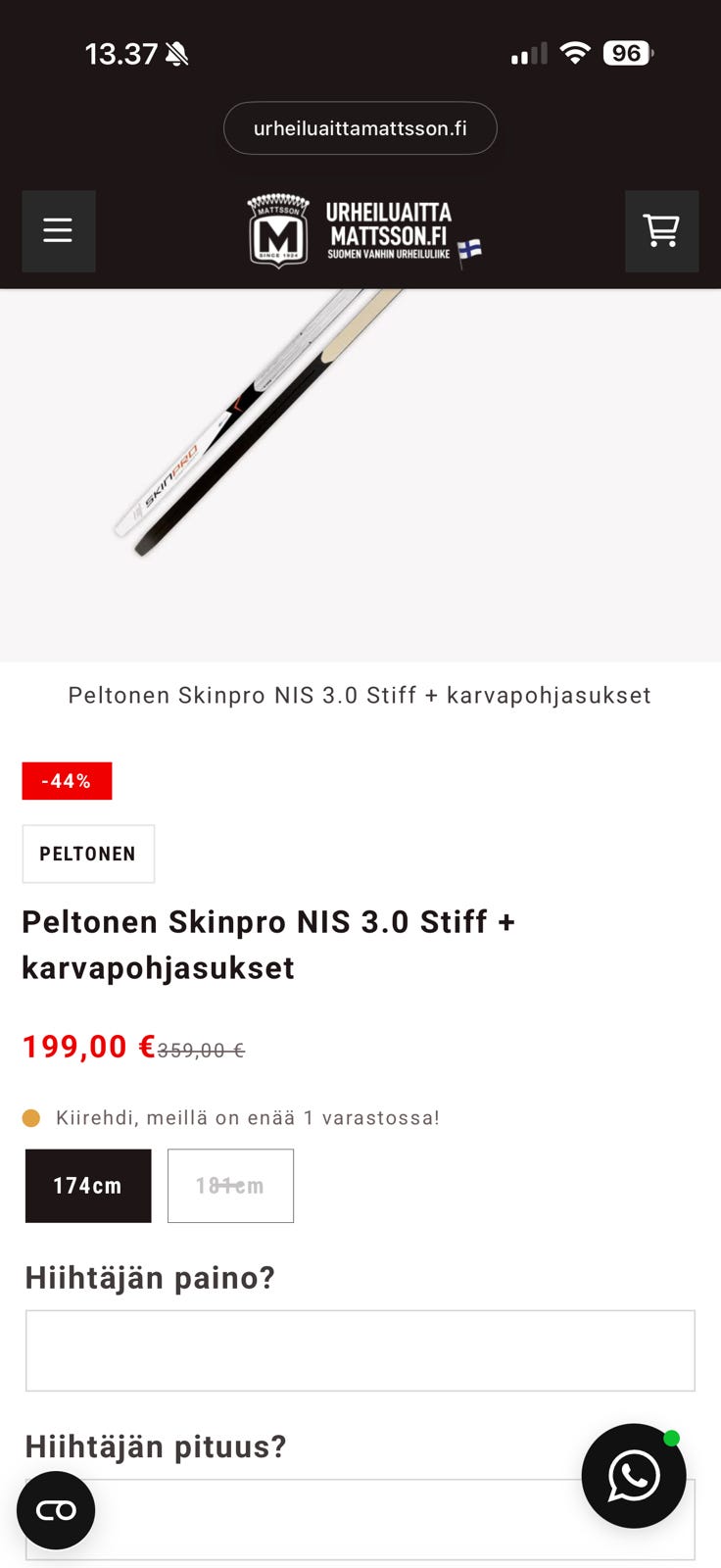Open the shopping cart
Screen dimensions: 721x1568
(661, 231)
